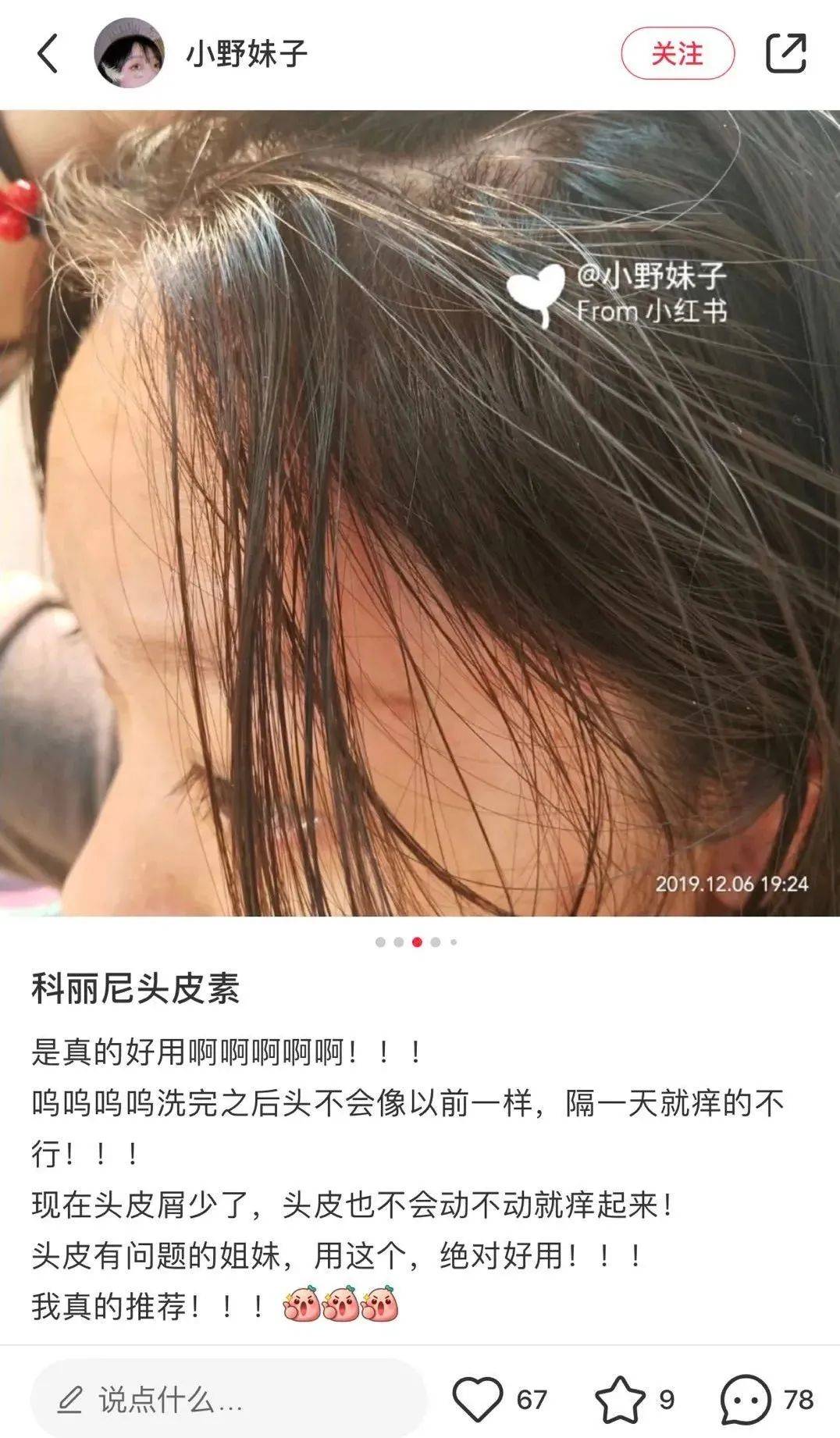Go back using the top-left arrow
The height and width of the screenshot is (1438, 840).
48,54
